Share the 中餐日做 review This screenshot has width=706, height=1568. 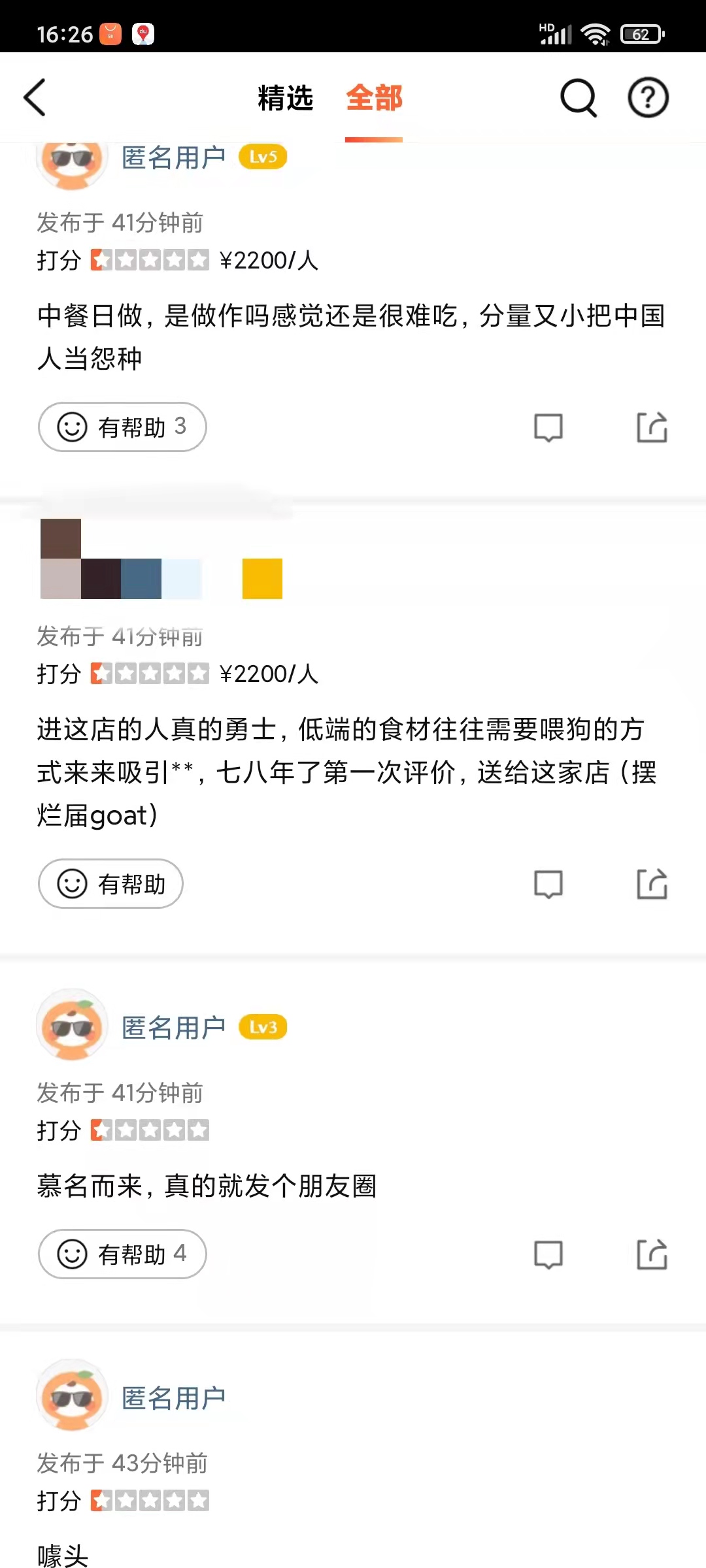click(652, 427)
